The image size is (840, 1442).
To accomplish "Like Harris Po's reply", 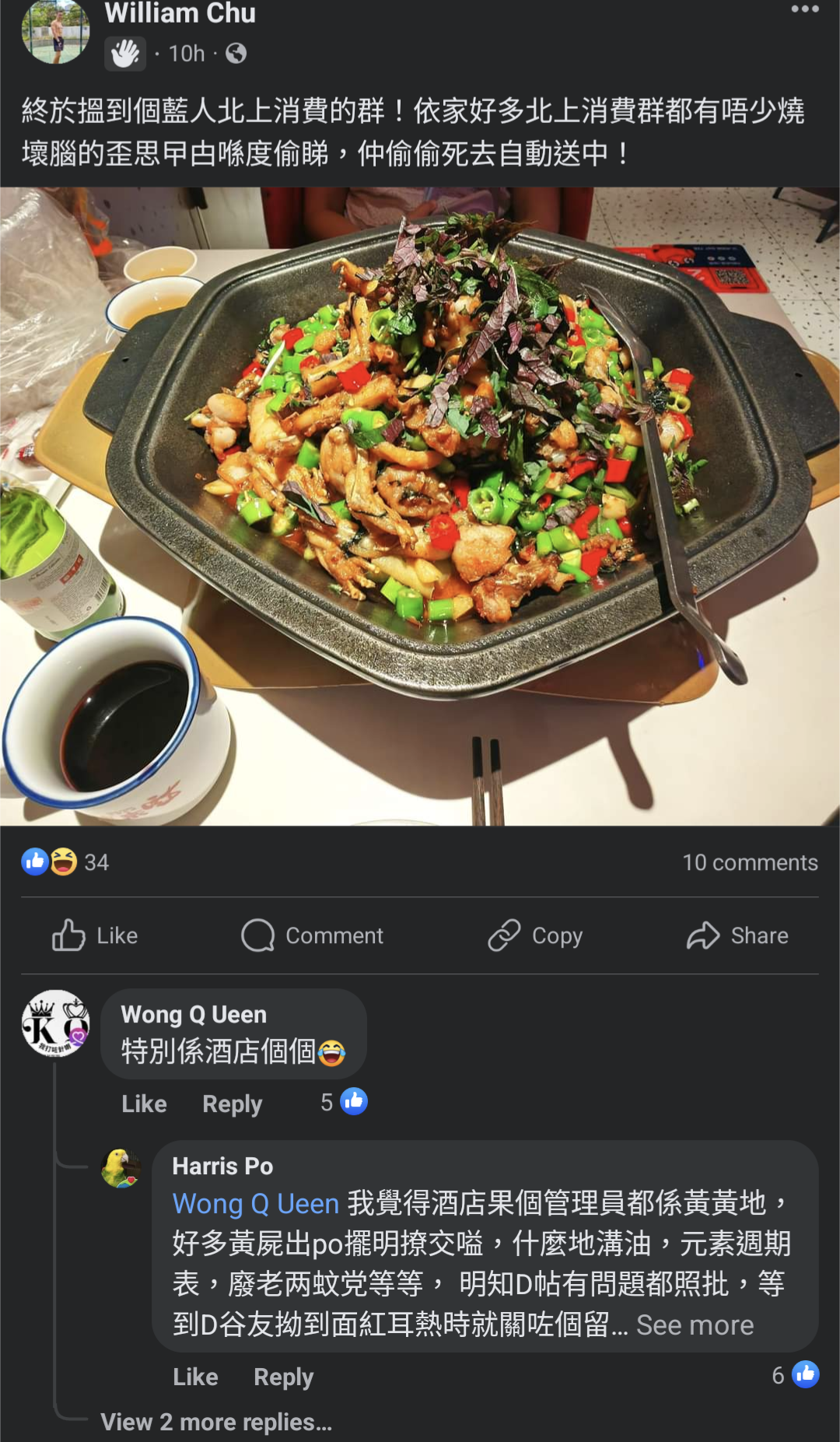I will click(x=195, y=1377).
